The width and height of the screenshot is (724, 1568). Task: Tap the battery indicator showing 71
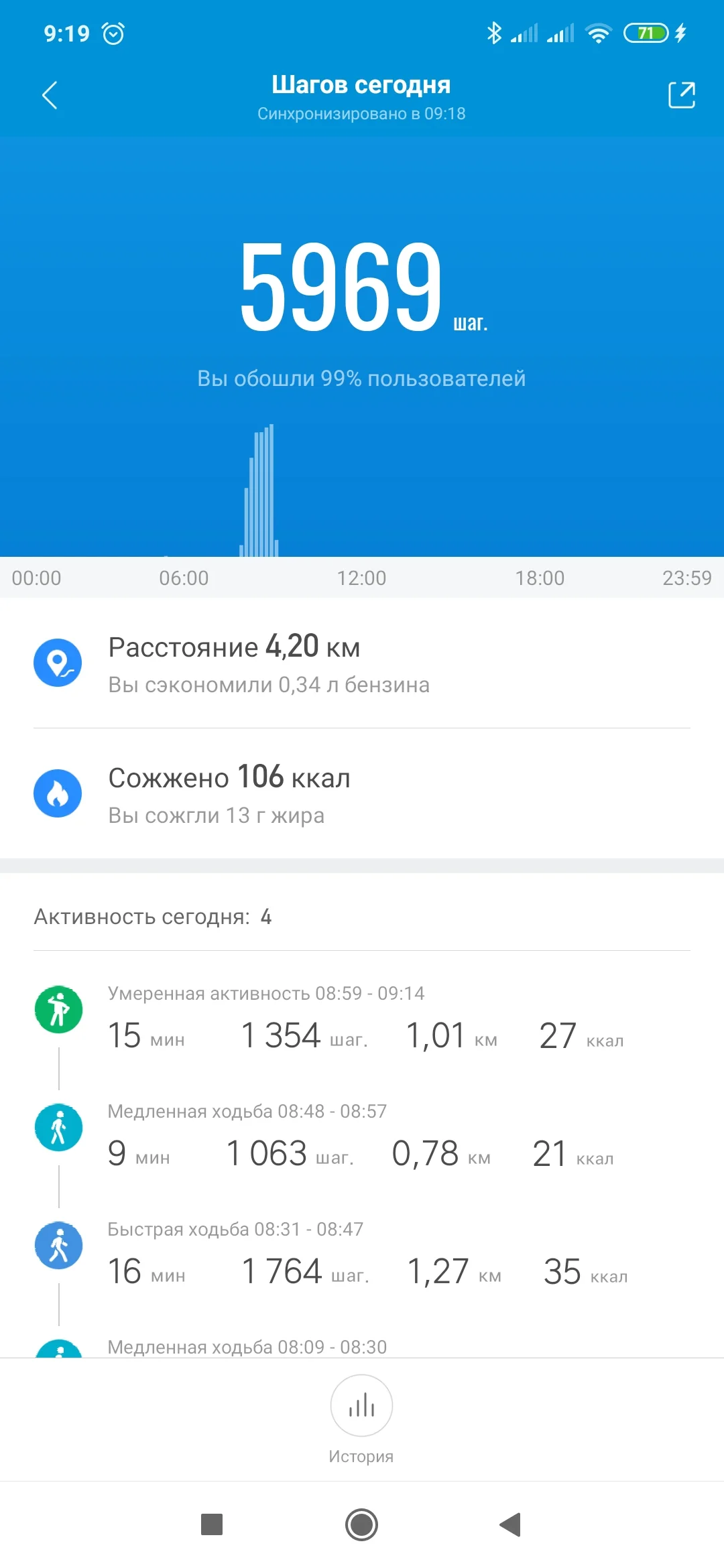(x=646, y=31)
